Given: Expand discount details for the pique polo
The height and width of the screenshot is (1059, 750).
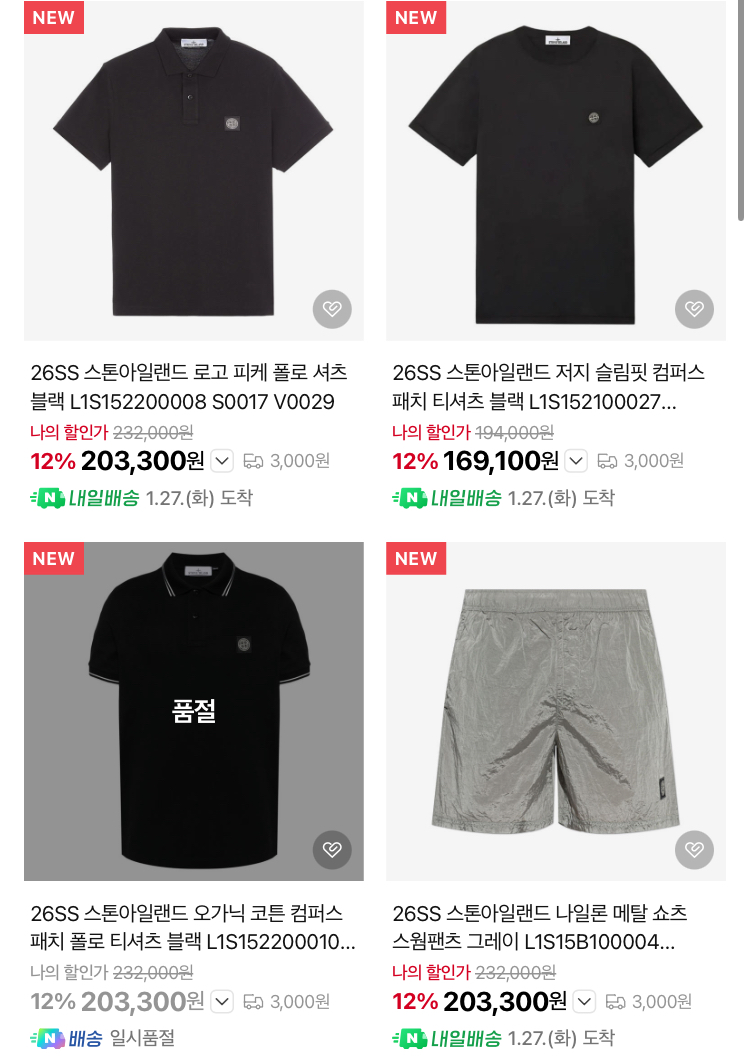Looking at the screenshot, I should pyautogui.click(x=223, y=461).
